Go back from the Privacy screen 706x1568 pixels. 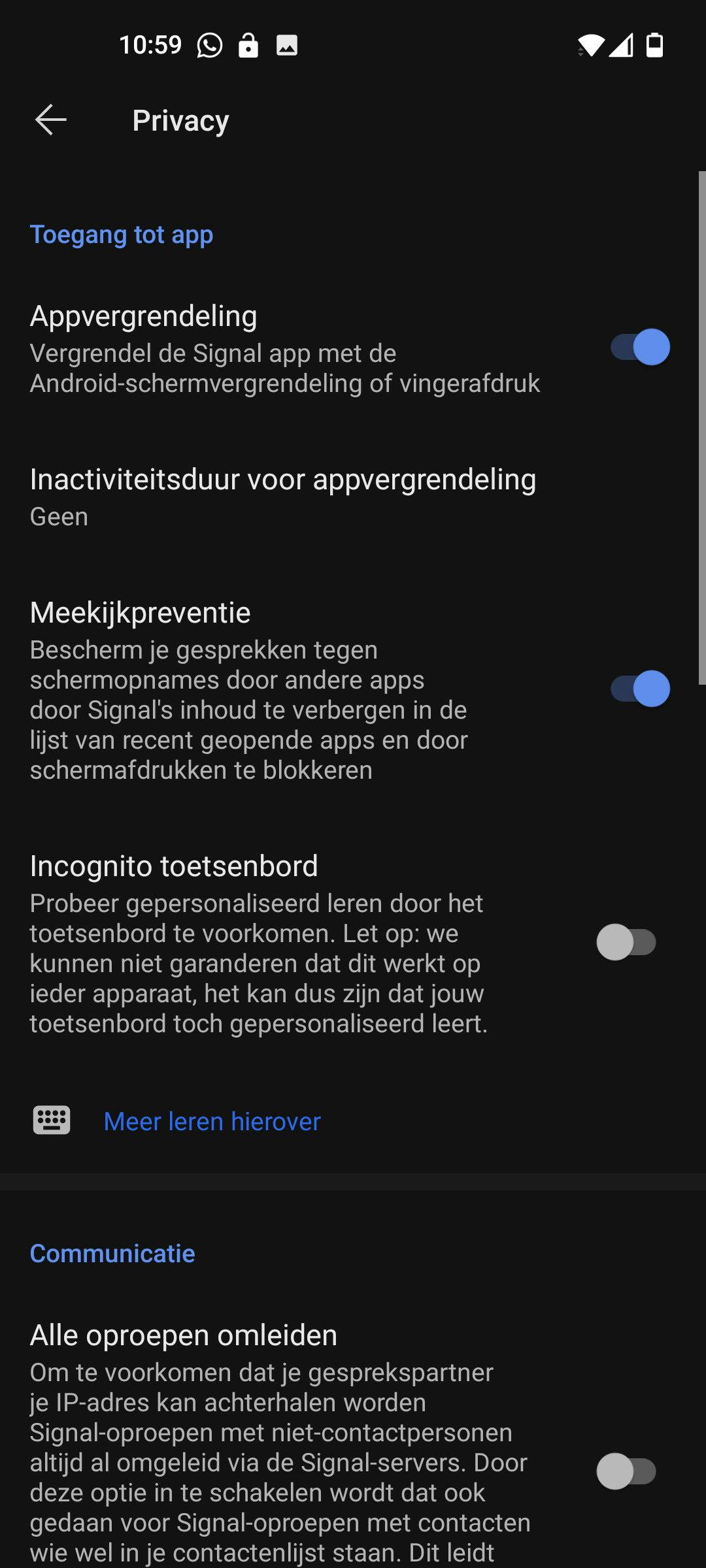click(x=51, y=120)
